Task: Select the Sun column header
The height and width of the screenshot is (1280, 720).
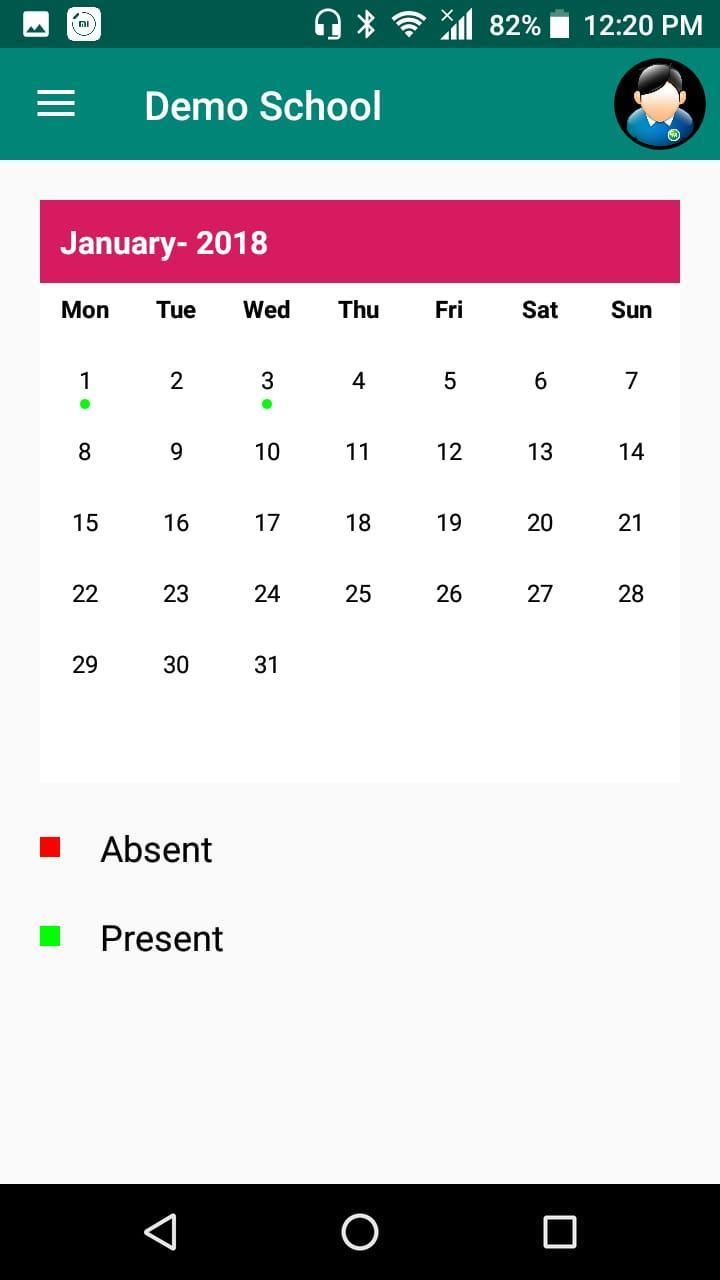Action: pos(631,310)
